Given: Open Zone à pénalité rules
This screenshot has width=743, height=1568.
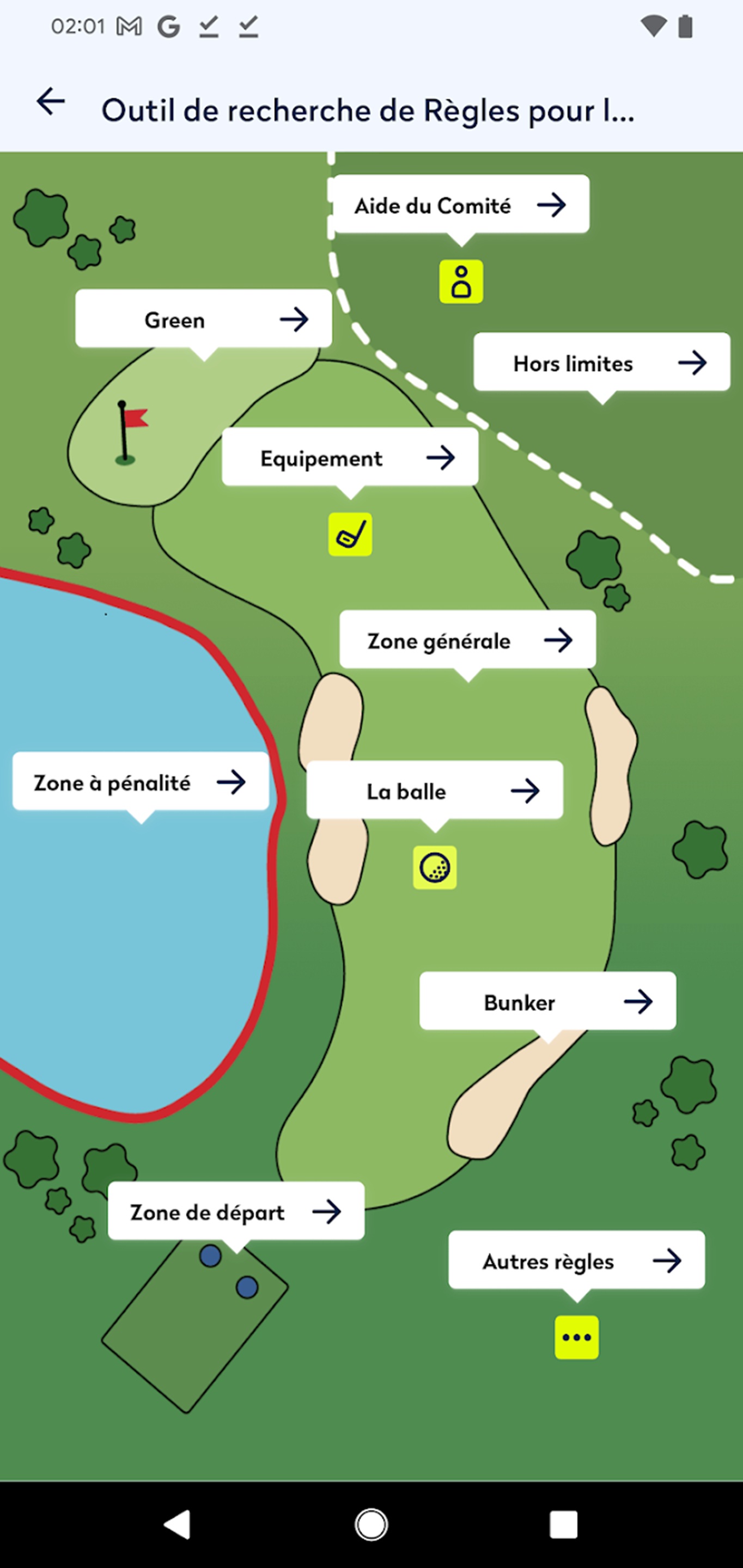Looking at the screenshot, I should (x=141, y=782).
